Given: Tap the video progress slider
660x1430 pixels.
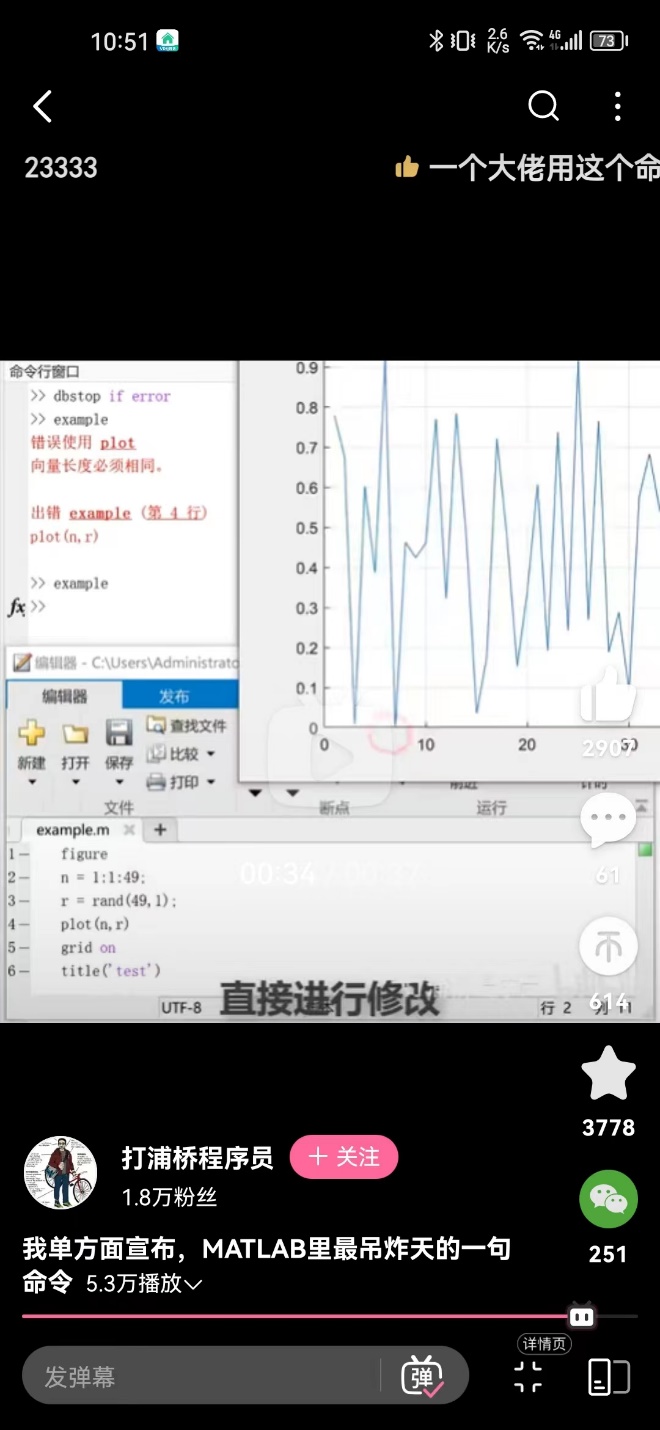Looking at the screenshot, I should [330, 1316].
